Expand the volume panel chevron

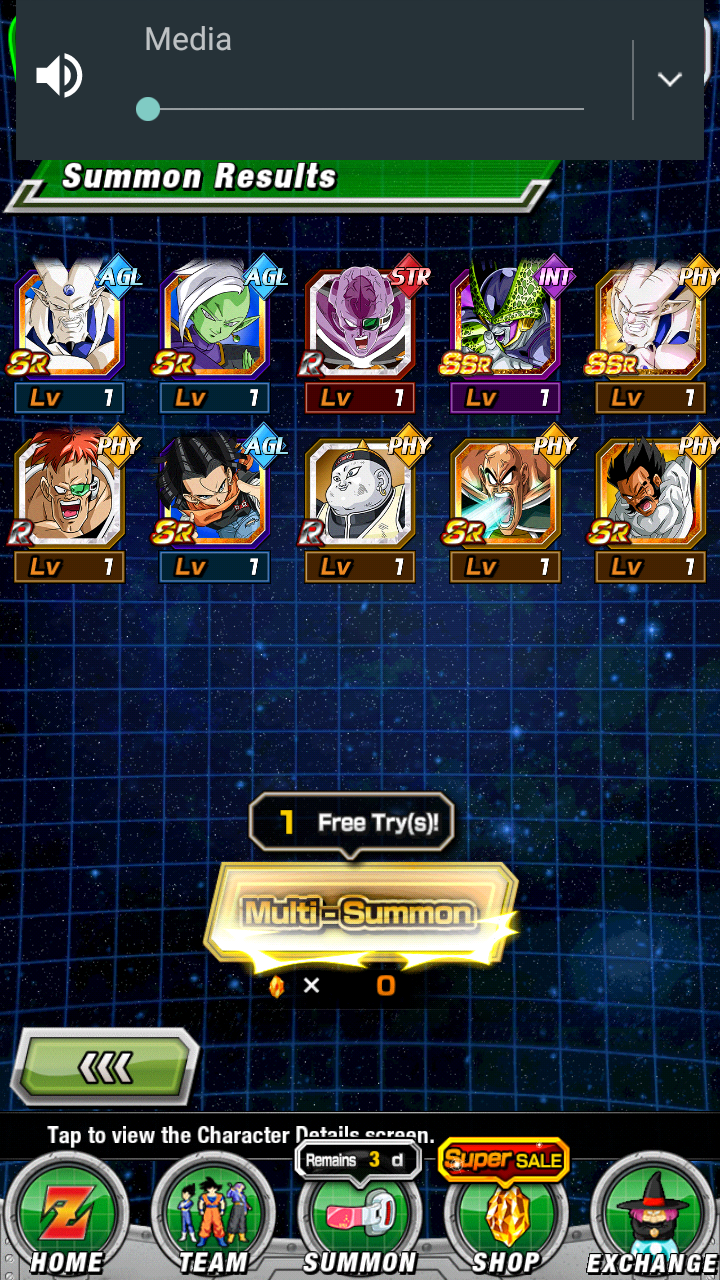(x=669, y=80)
